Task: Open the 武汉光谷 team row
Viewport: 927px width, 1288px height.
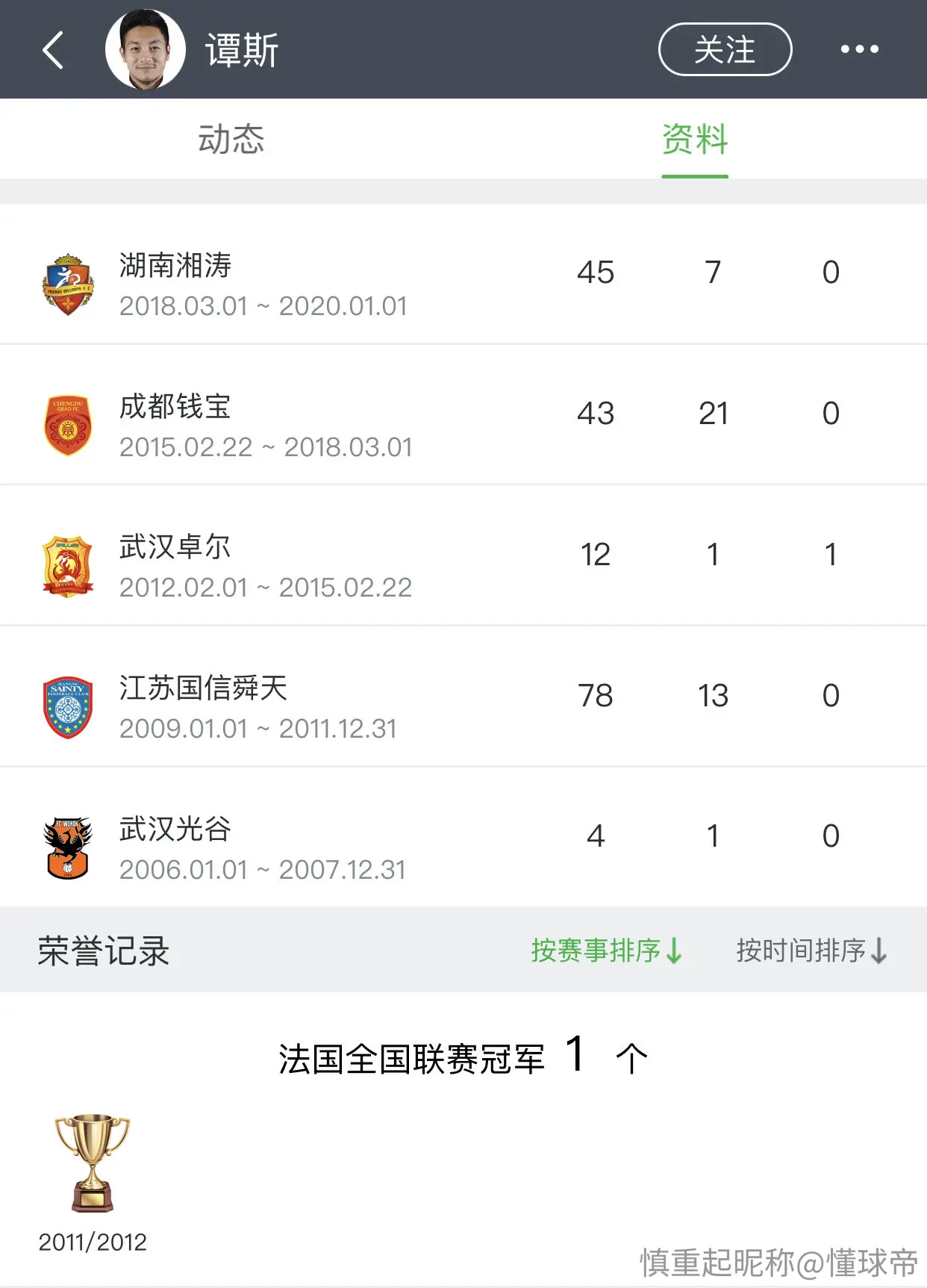Action: click(463, 838)
